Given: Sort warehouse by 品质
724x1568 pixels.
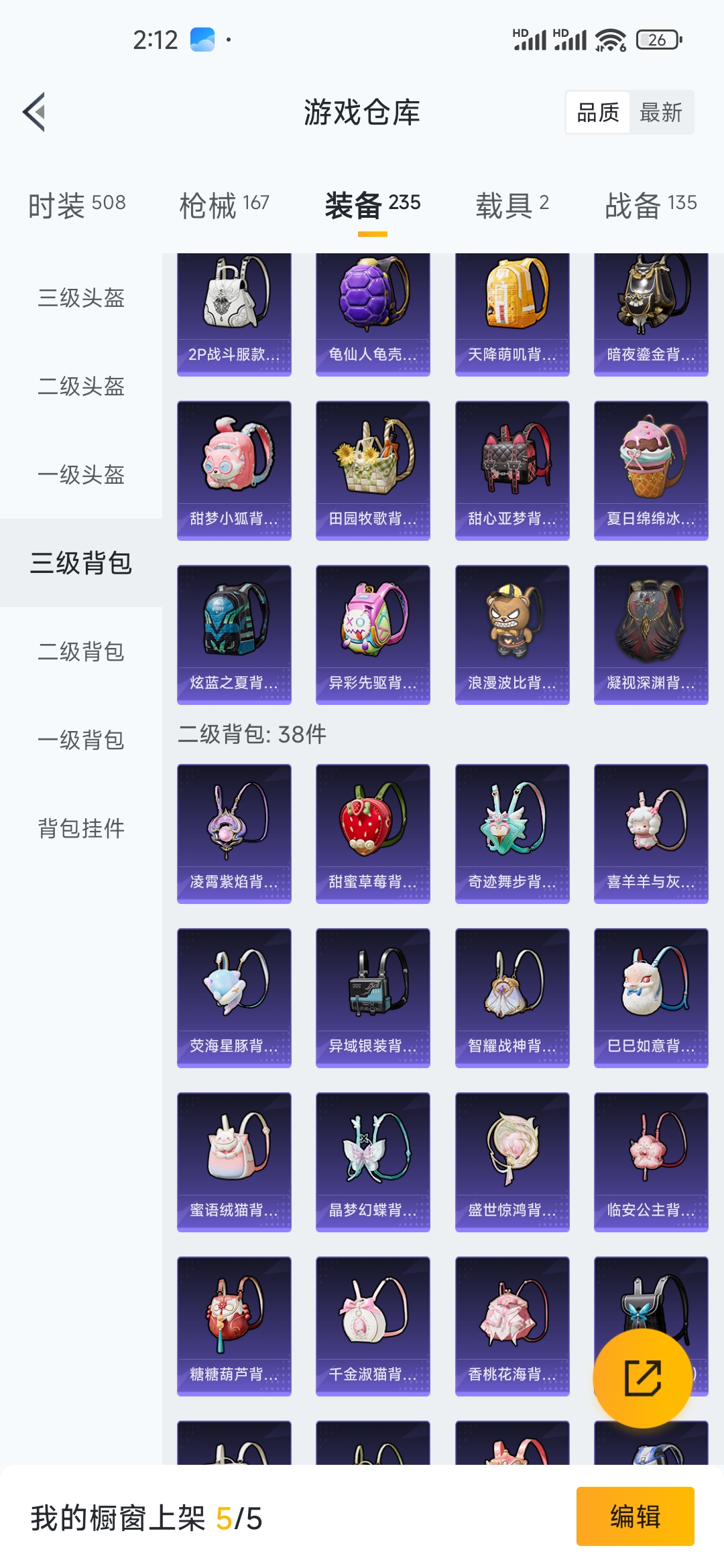Looking at the screenshot, I should click(x=598, y=113).
